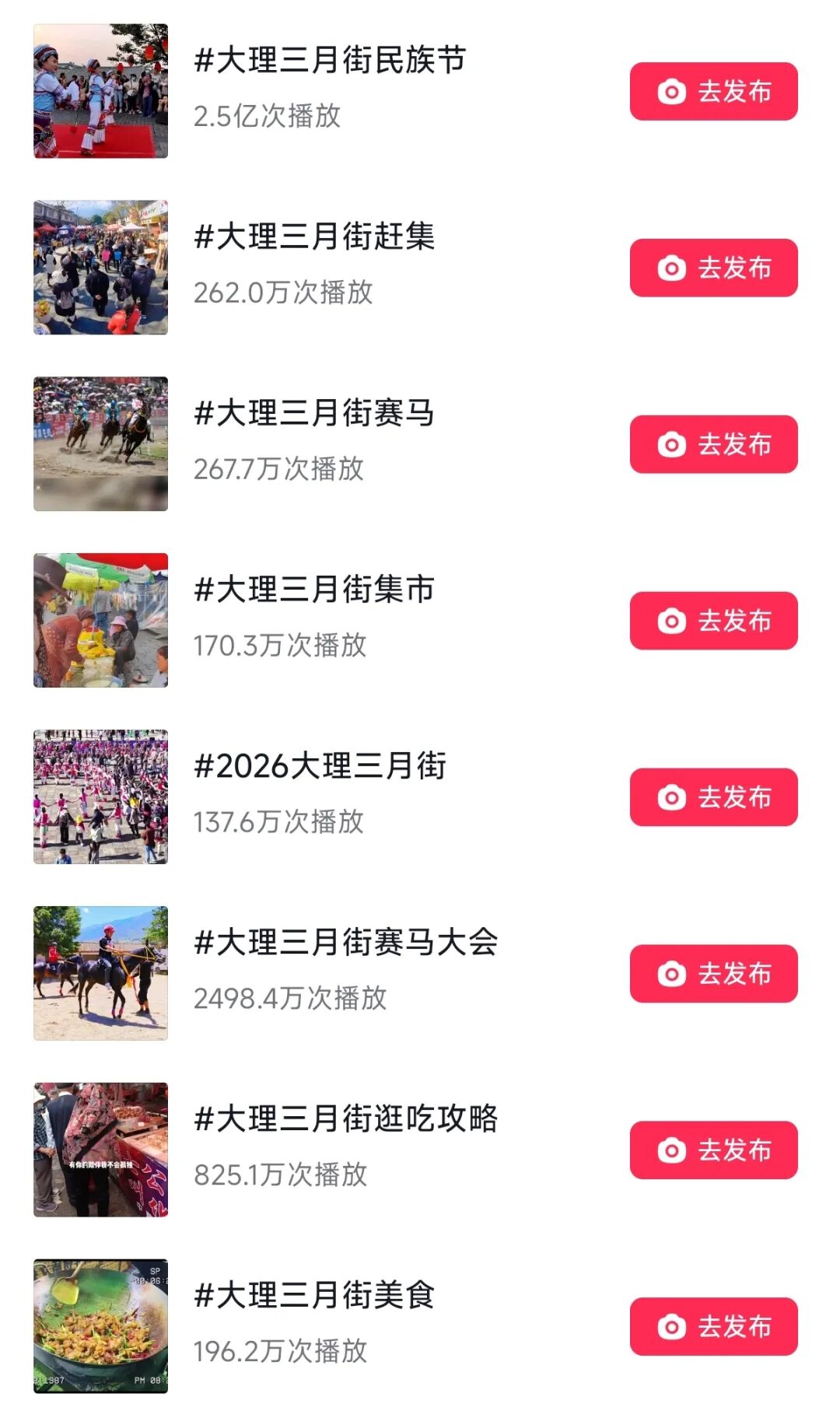
Task: Publish to #大理三月街赶集 topic
Action: coord(713,268)
